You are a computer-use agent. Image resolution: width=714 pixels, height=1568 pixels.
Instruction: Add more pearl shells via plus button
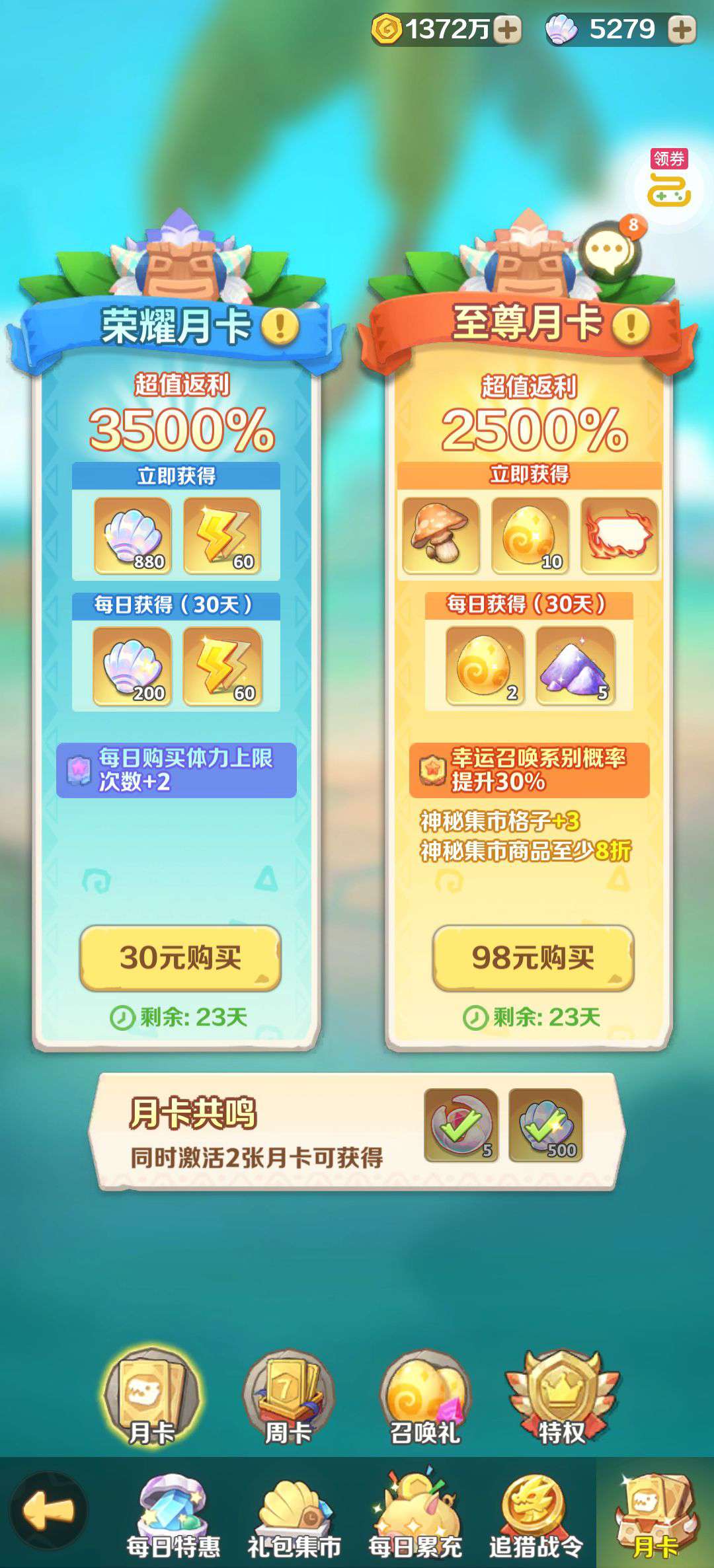point(682,30)
